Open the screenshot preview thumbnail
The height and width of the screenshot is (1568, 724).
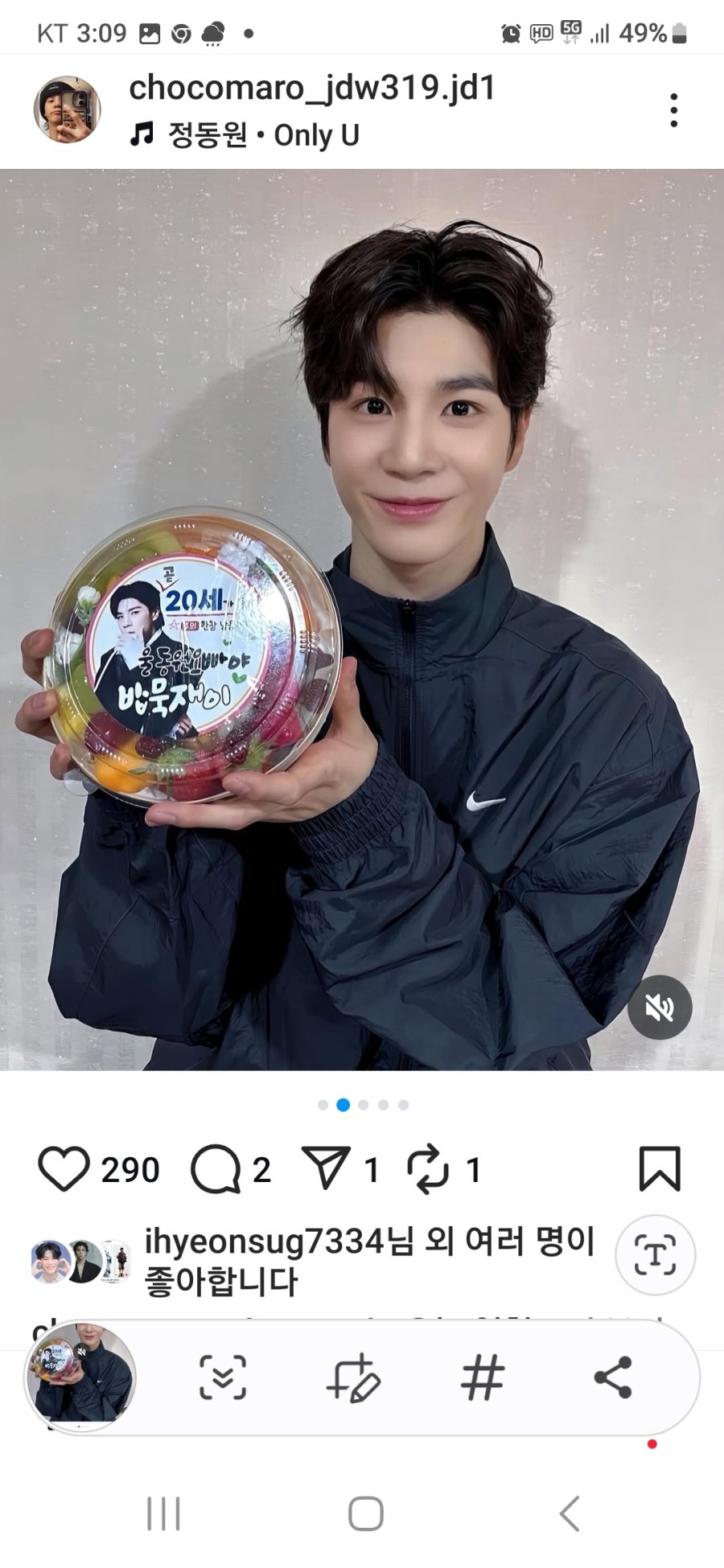pos(81,1377)
